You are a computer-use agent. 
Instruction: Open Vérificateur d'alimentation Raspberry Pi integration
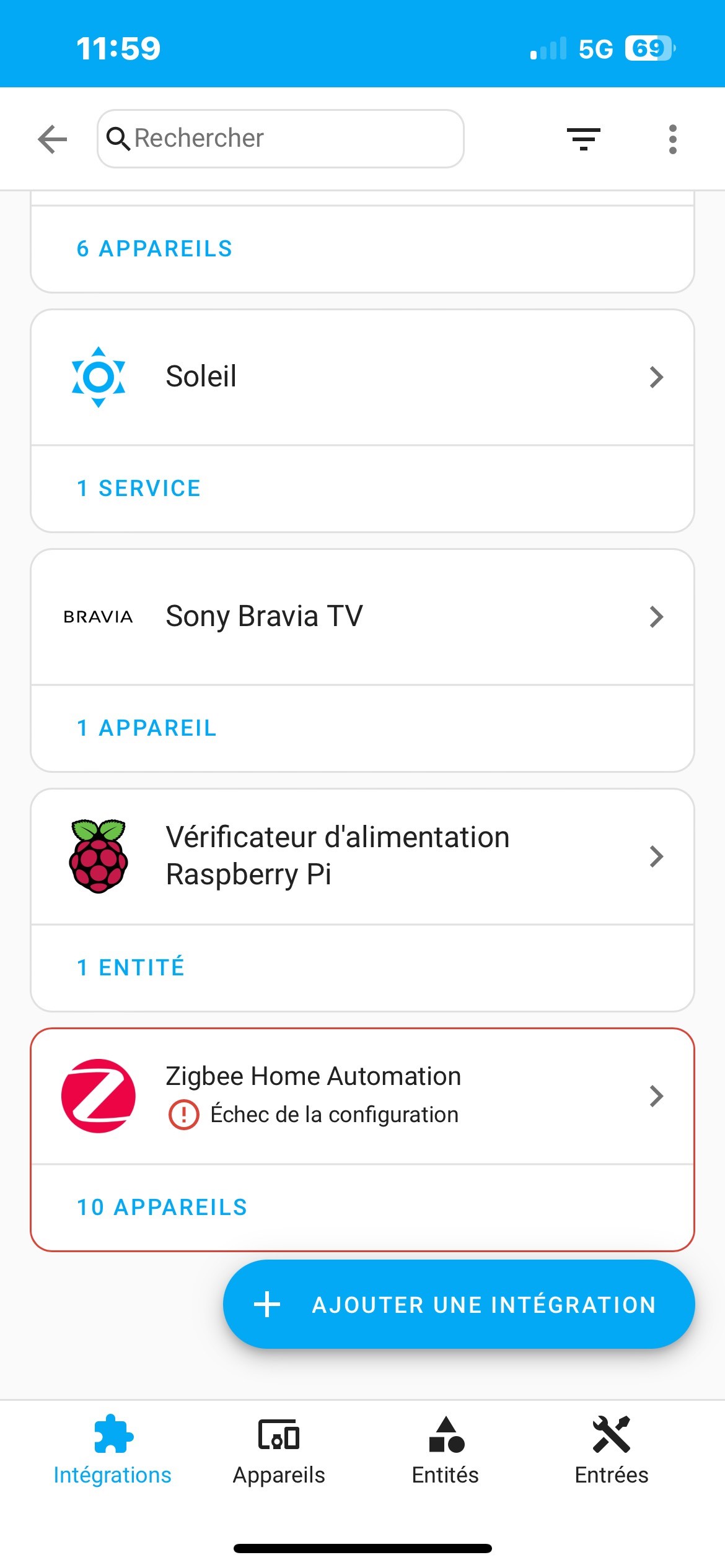click(x=362, y=856)
